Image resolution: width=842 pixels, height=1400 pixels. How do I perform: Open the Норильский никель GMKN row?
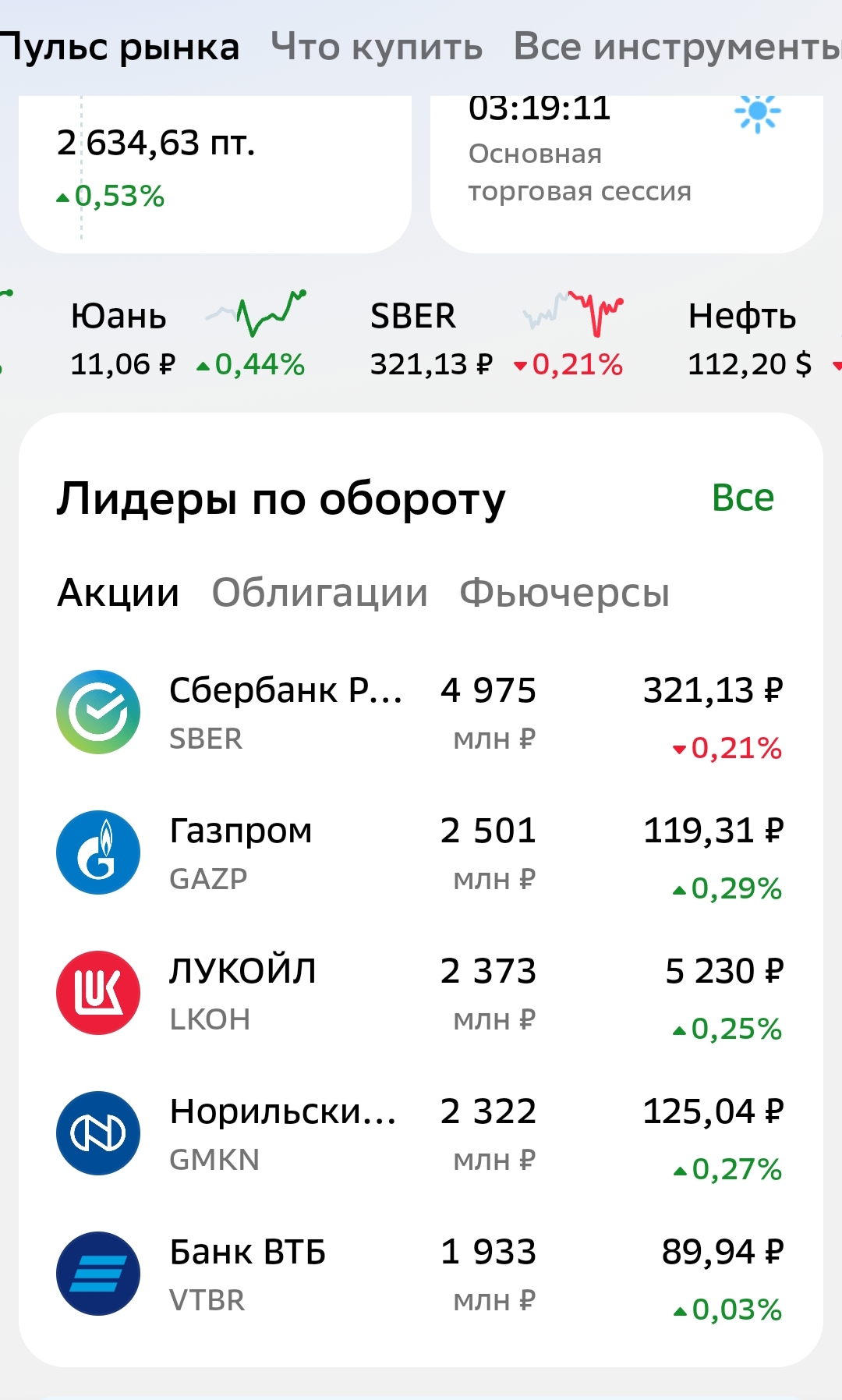coord(421,1134)
